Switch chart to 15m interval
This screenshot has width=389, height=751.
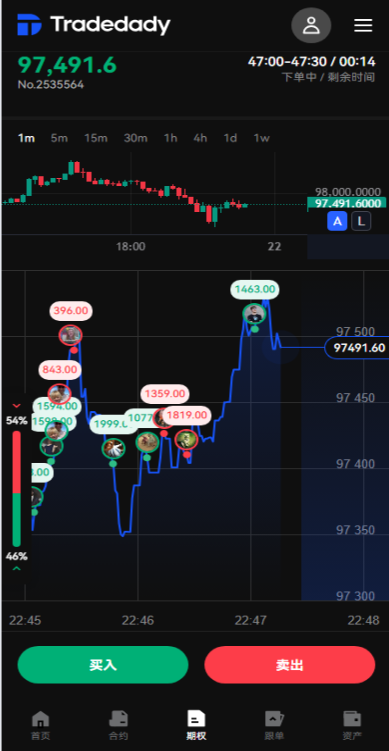[96, 138]
